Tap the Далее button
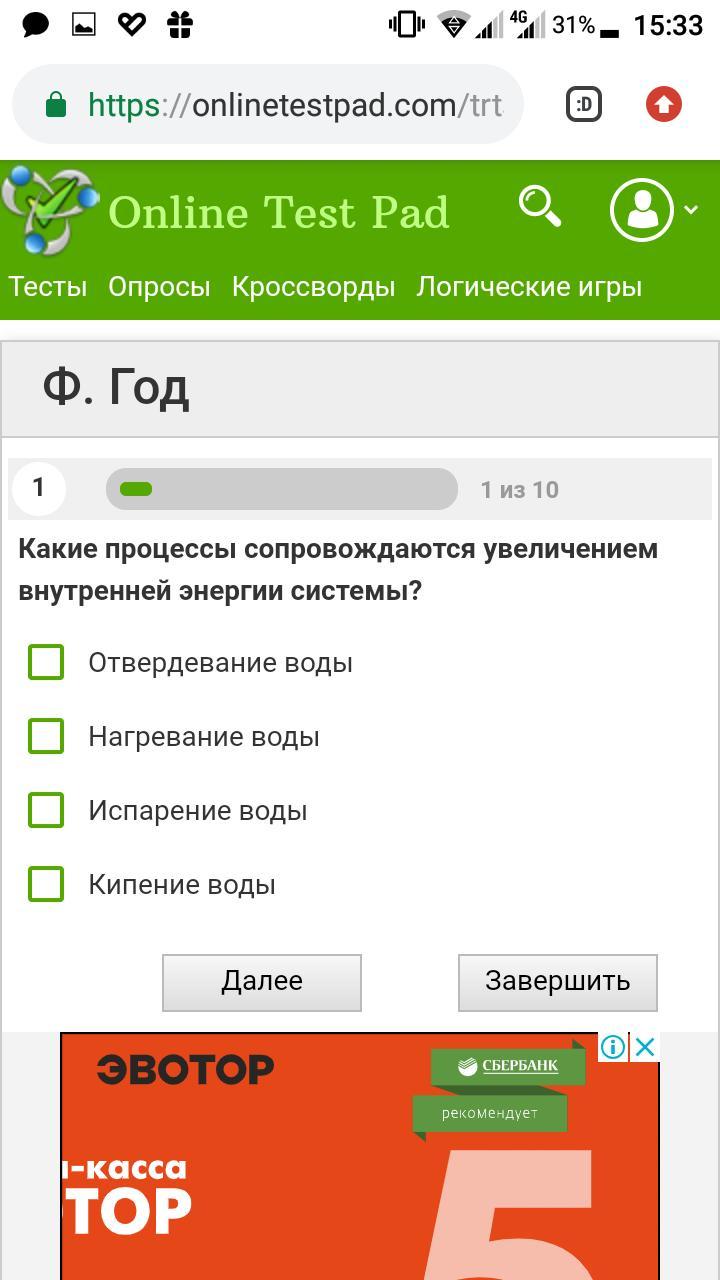This screenshot has height=1280, width=720. coord(262,982)
